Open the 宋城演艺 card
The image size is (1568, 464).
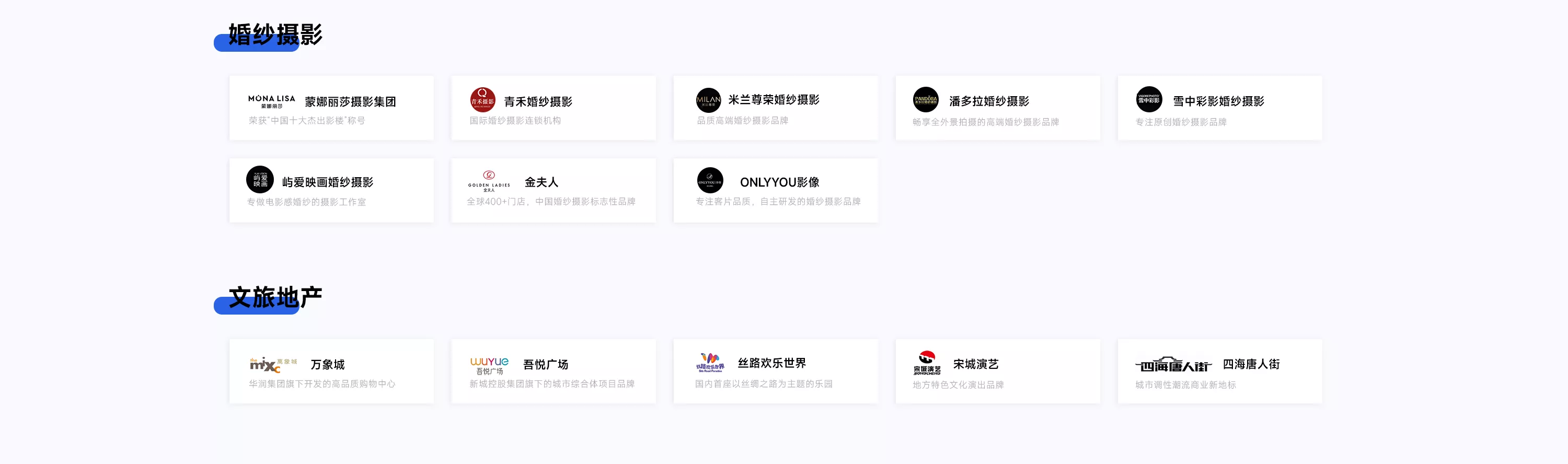(997, 372)
